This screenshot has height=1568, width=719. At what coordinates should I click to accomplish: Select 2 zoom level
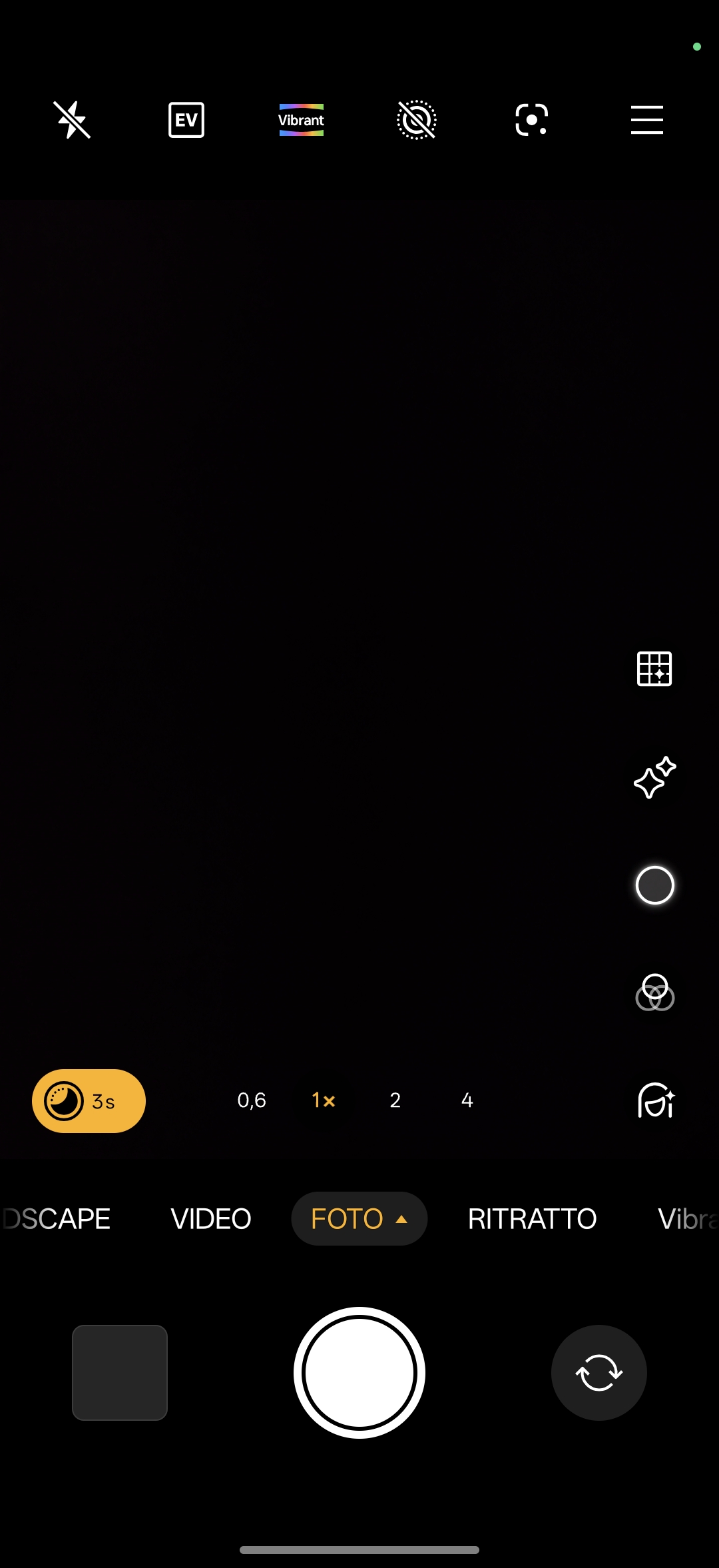click(x=395, y=1100)
